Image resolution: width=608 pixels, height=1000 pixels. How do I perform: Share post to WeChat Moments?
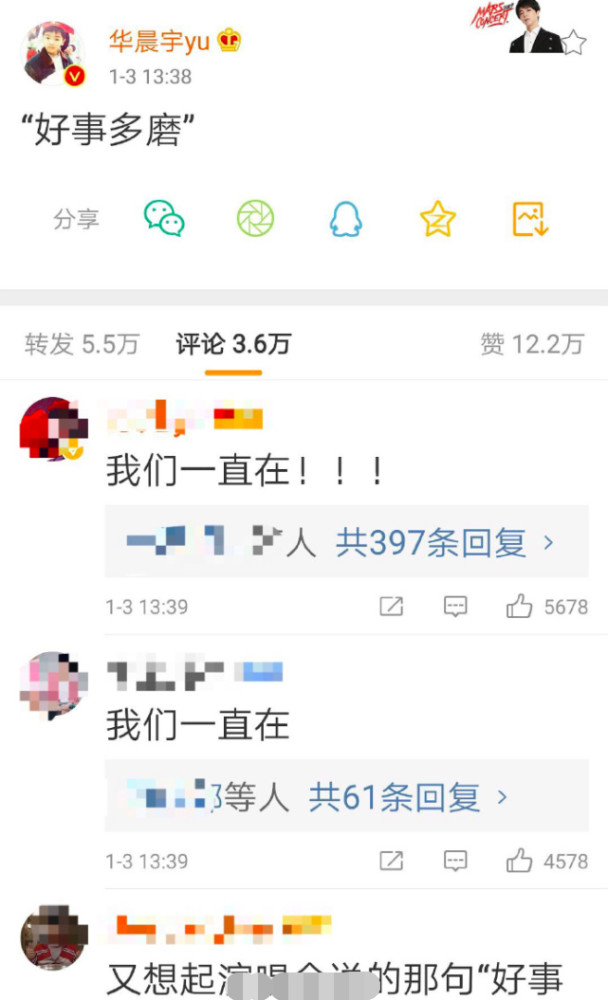pyautogui.click(x=255, y=218)
